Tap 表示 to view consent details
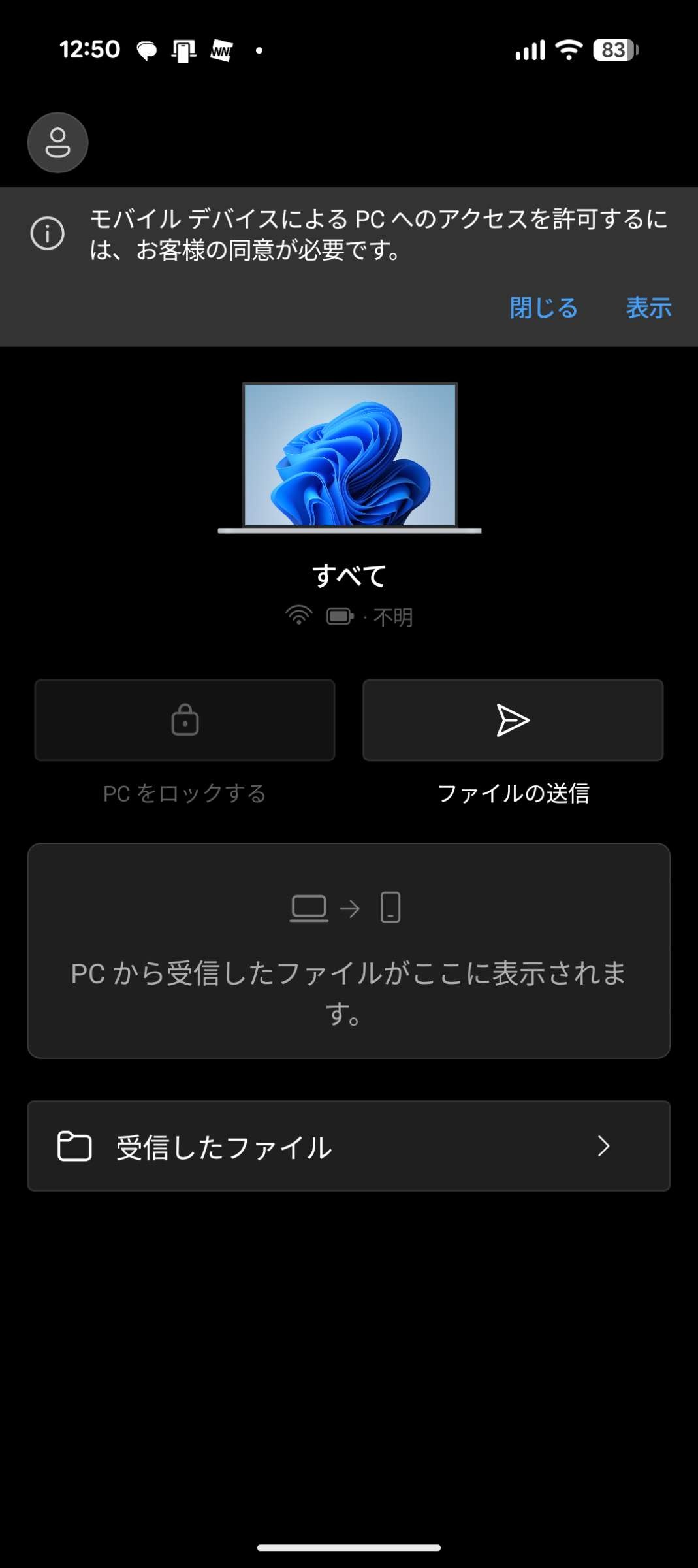 [648, 308]
